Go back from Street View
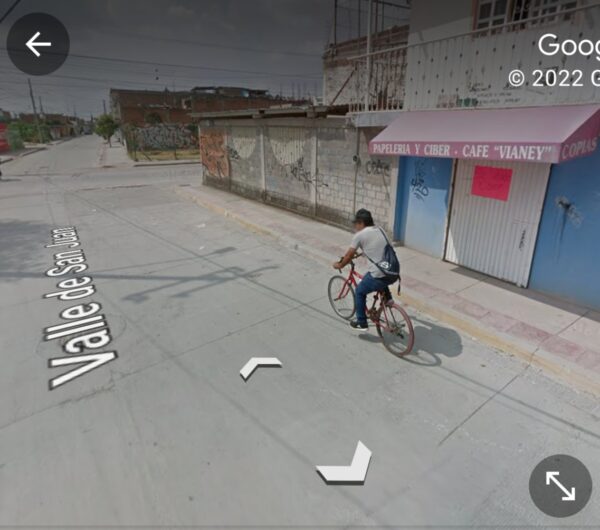Image resolution: width=600 pixels, height=530 pixels. [x=38, y=44]
